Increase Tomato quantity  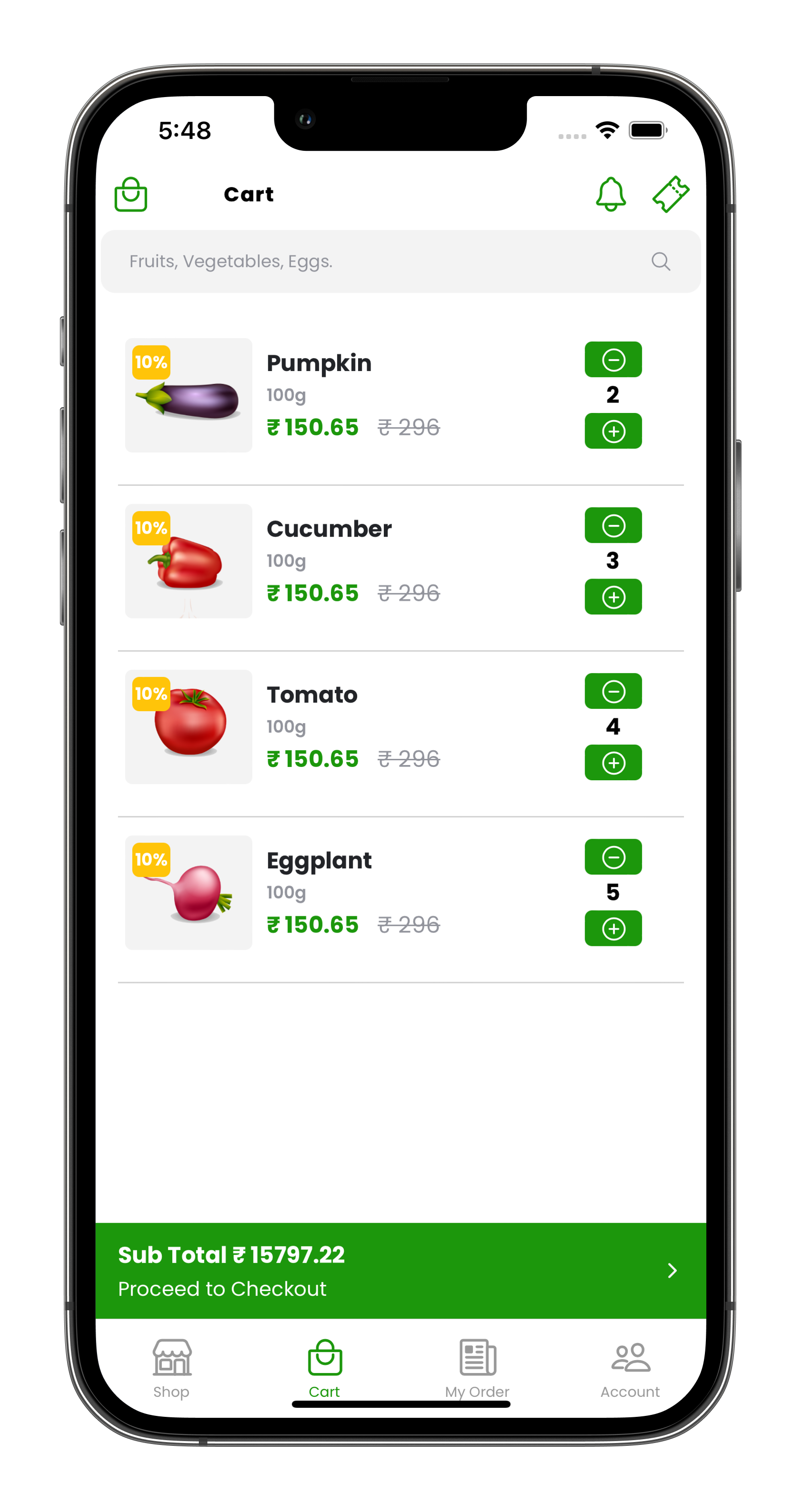pyautogui.click(x=613, y=763)
